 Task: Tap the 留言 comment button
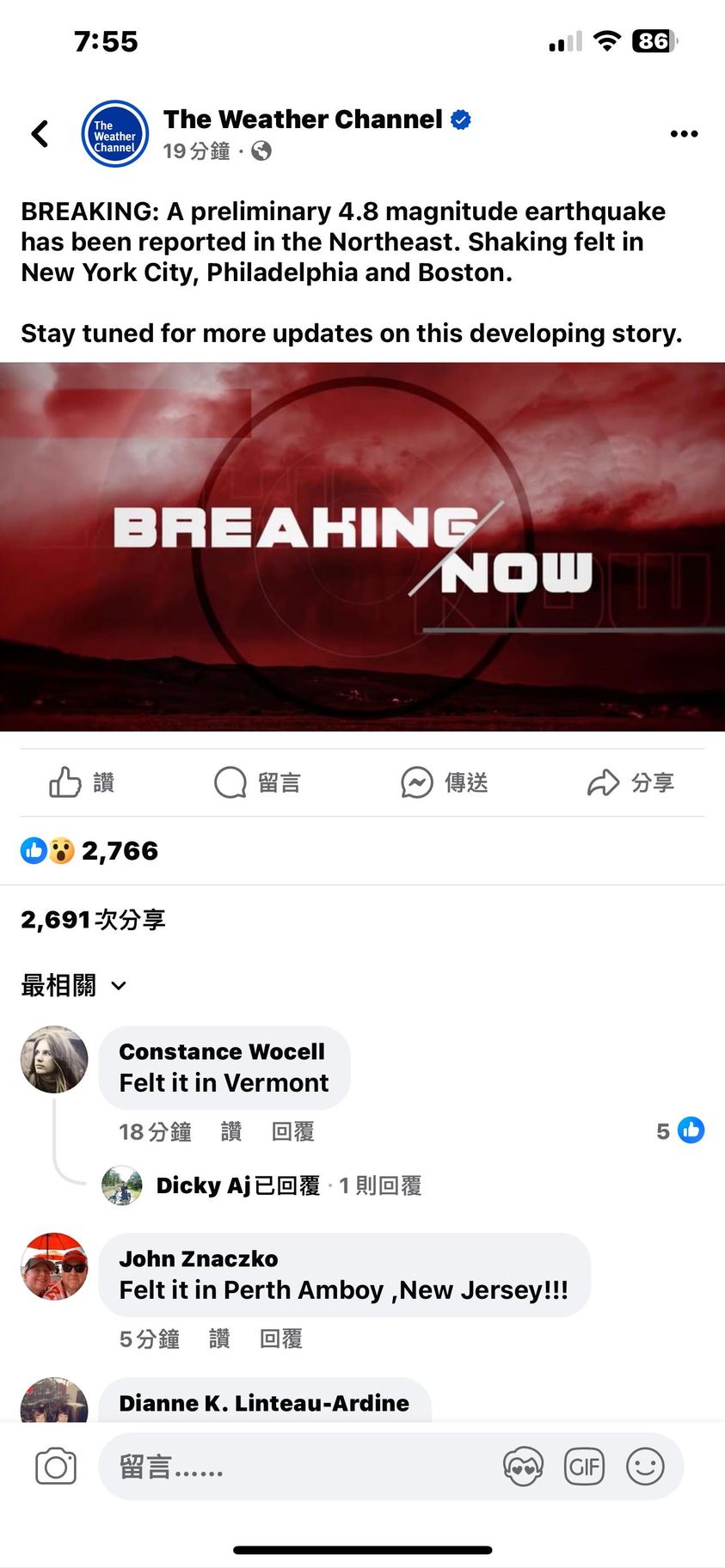coord(257,782)
